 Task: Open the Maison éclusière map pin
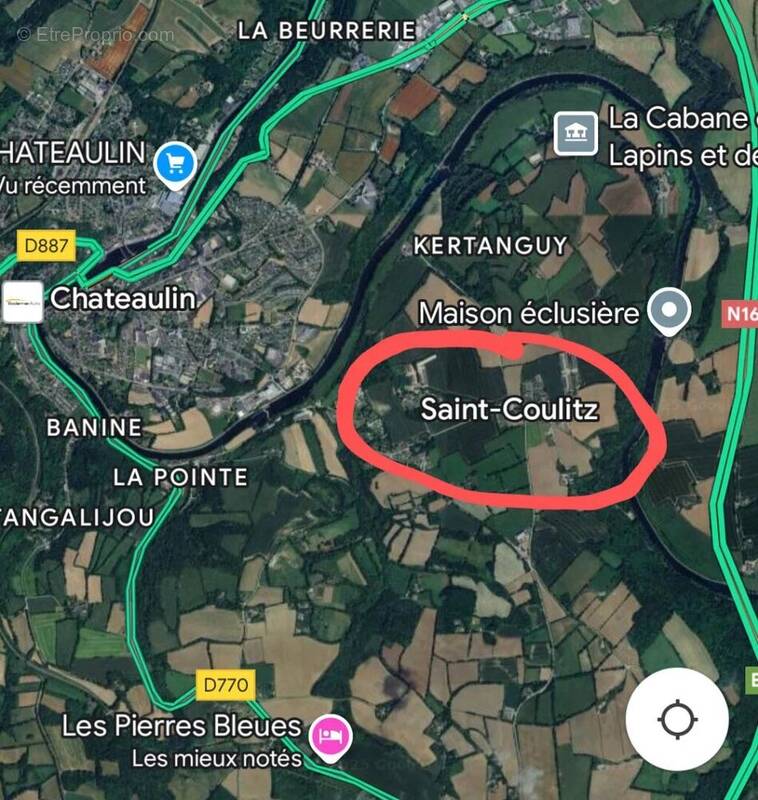(x=668, y=310)
